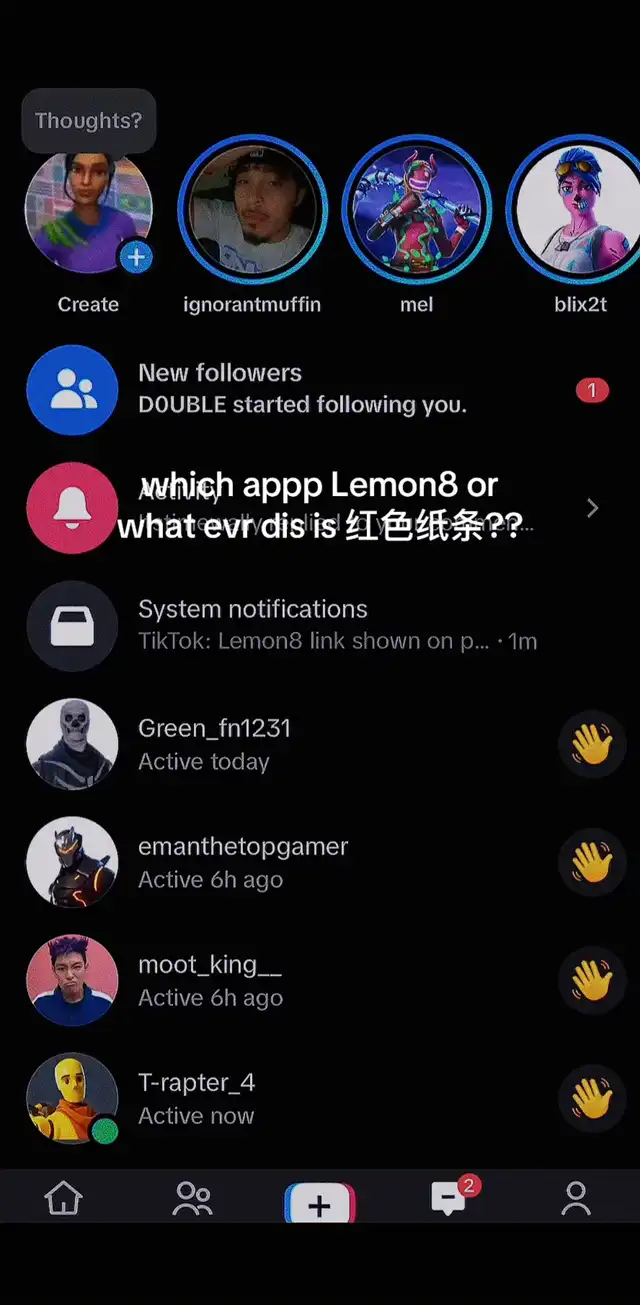Tap the plus button to create a post
The width and height of the screenshot is (640, 1305).
click(x=320, y=1204)
